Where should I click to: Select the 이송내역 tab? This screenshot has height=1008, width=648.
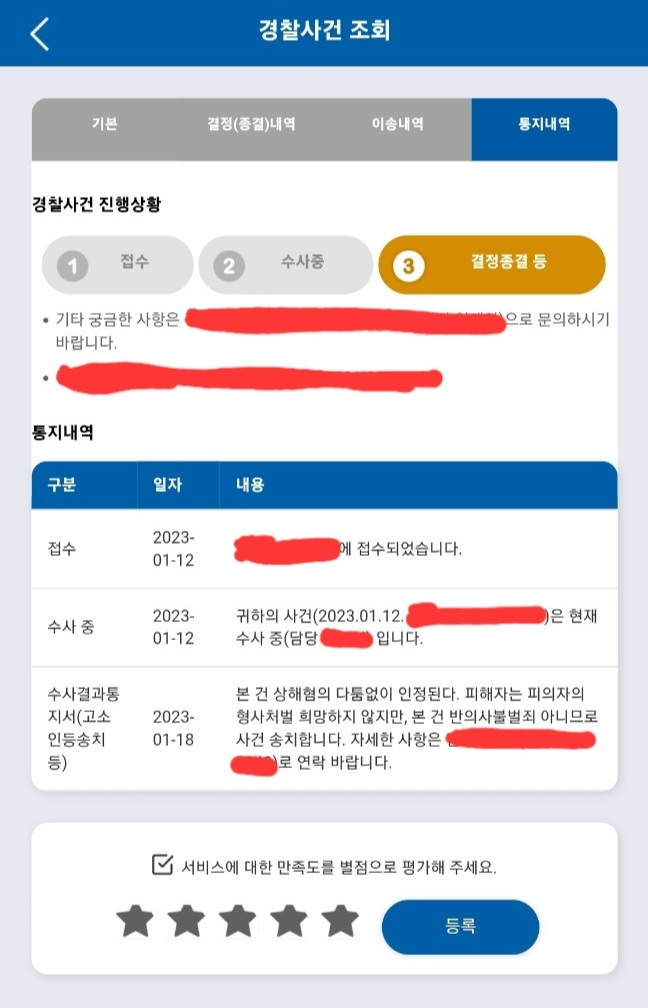coord(396,125)
